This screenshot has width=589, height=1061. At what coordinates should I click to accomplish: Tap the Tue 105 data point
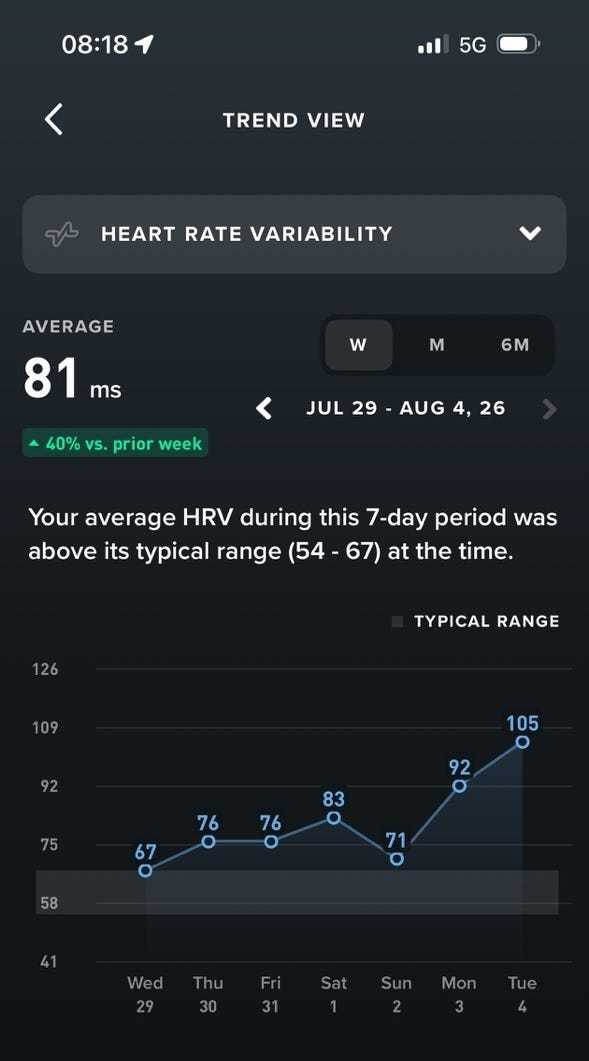(x=522, y=742)
